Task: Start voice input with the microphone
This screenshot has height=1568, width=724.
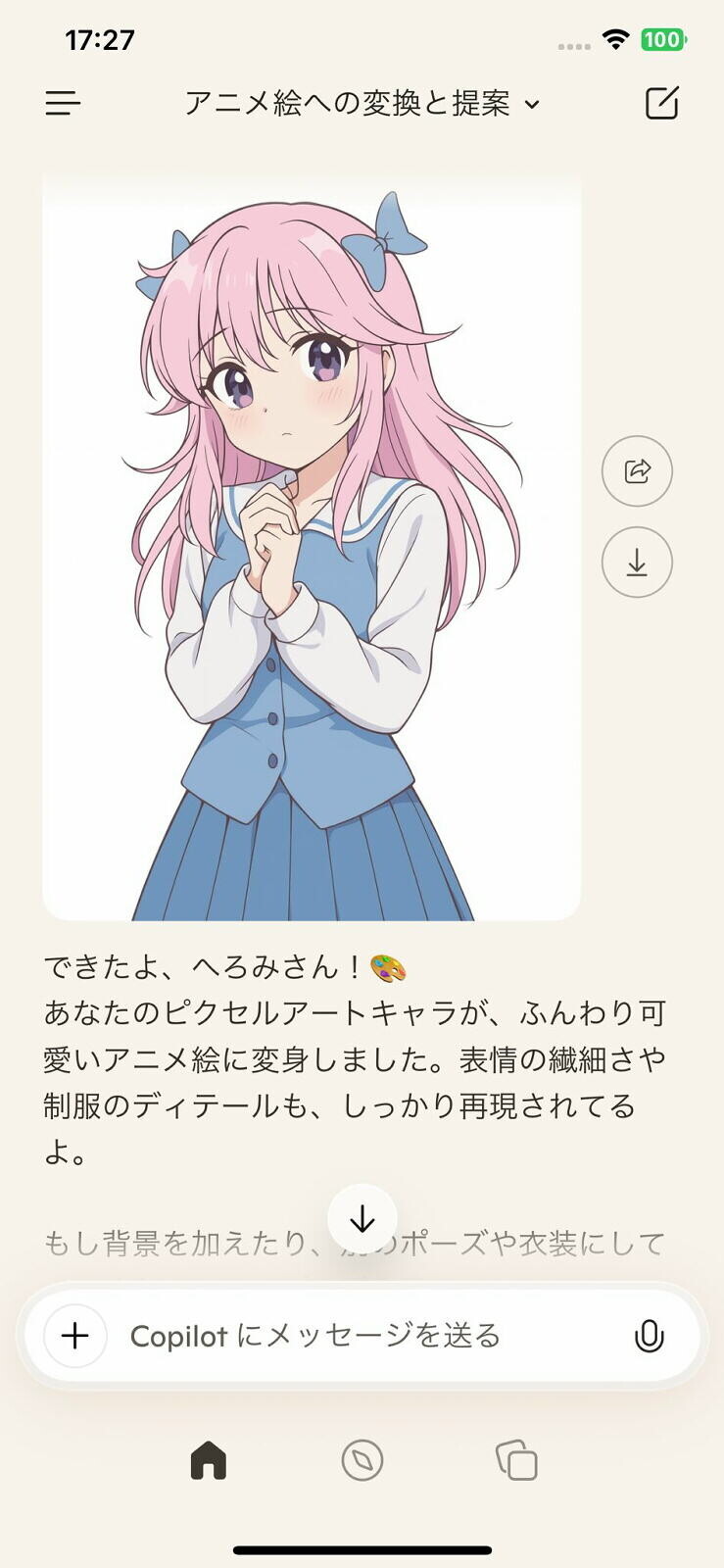Action: click(649, 1336)
